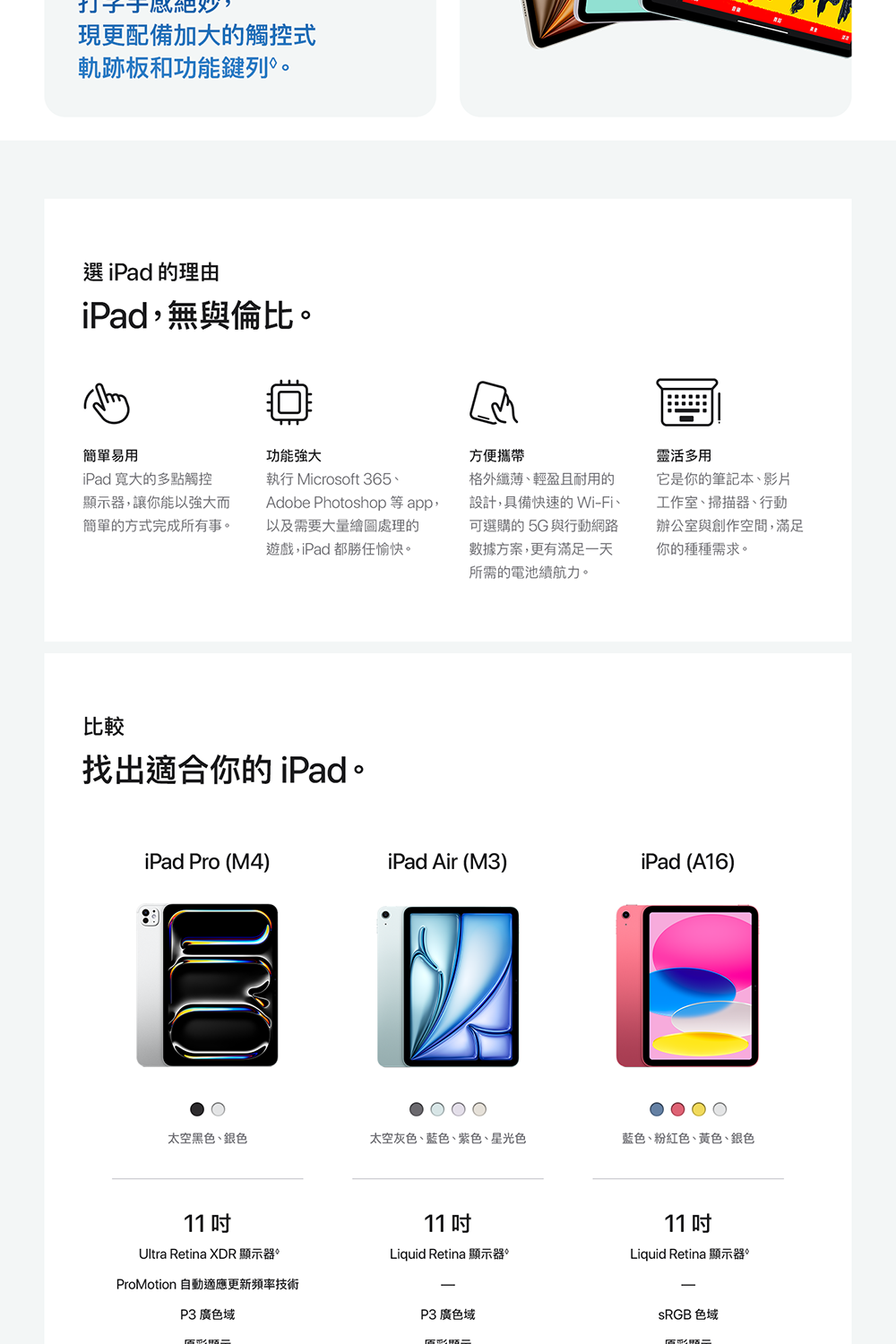Choose the purple swatch for iPad Air (M3)
Image resolution: width=896 pixels, height=1344 pixels.
point(459,1109)
